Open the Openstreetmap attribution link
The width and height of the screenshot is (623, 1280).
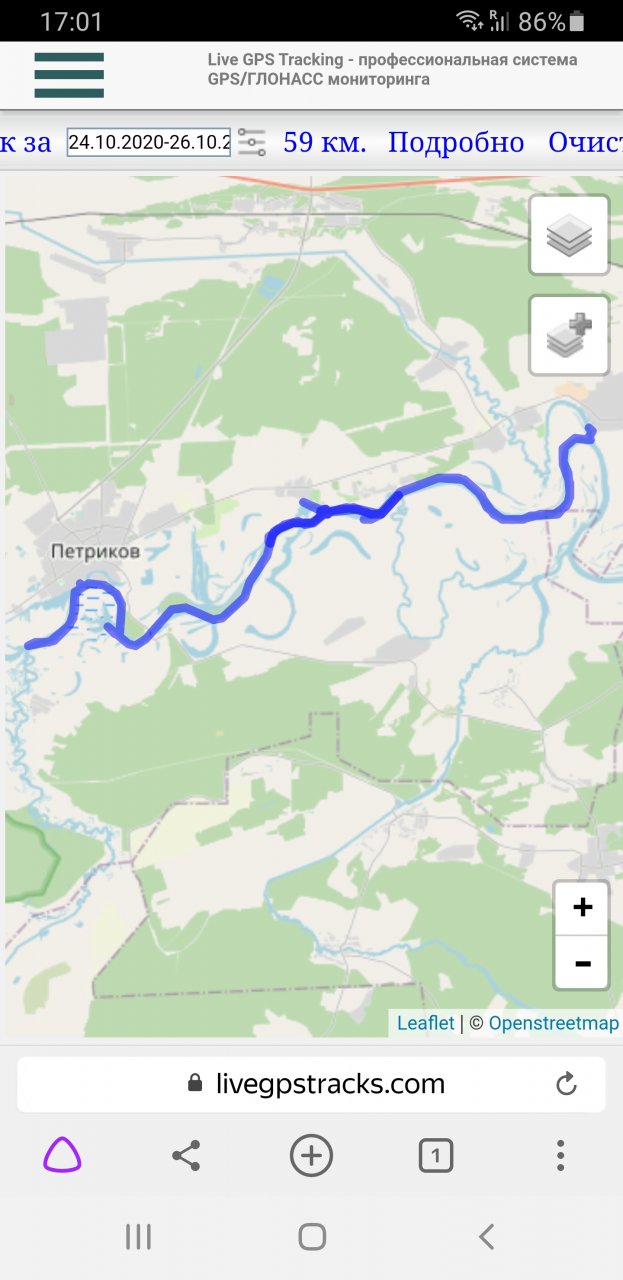pos(553,1023)
